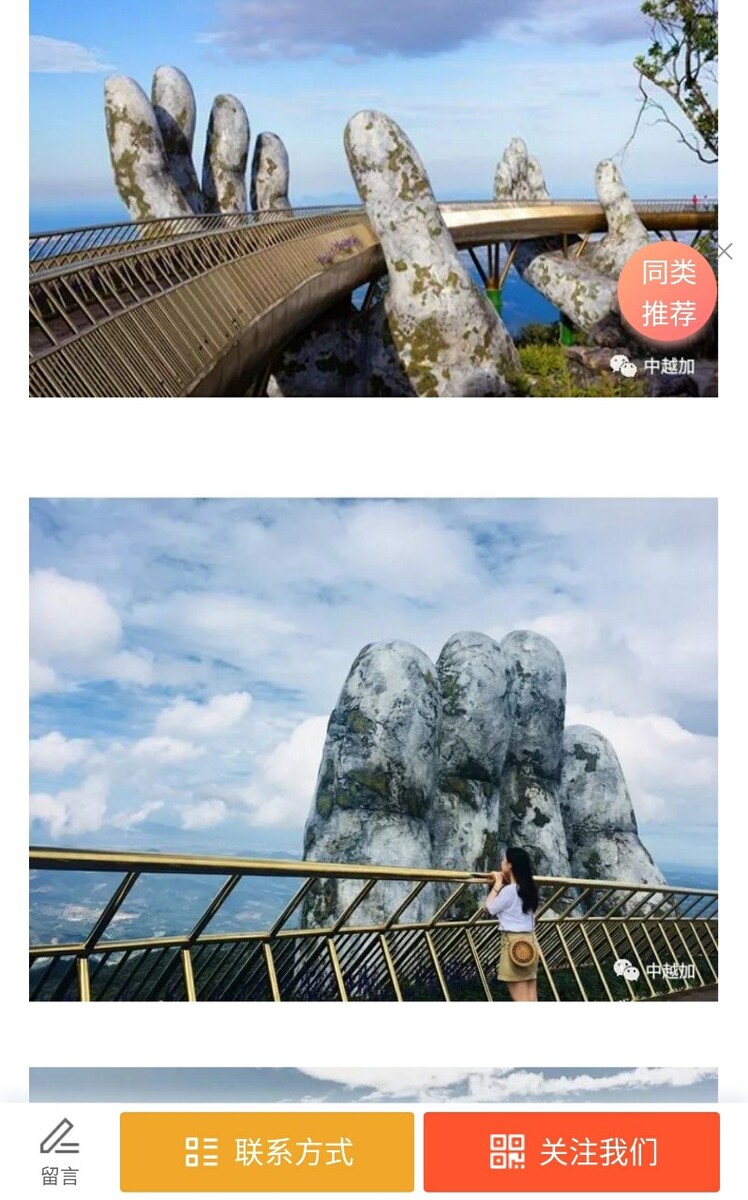The width and height of the screenshot is (748, 1200).
Task: Open the 同类推荐 floating button
Action: click(x=667, y=292)
